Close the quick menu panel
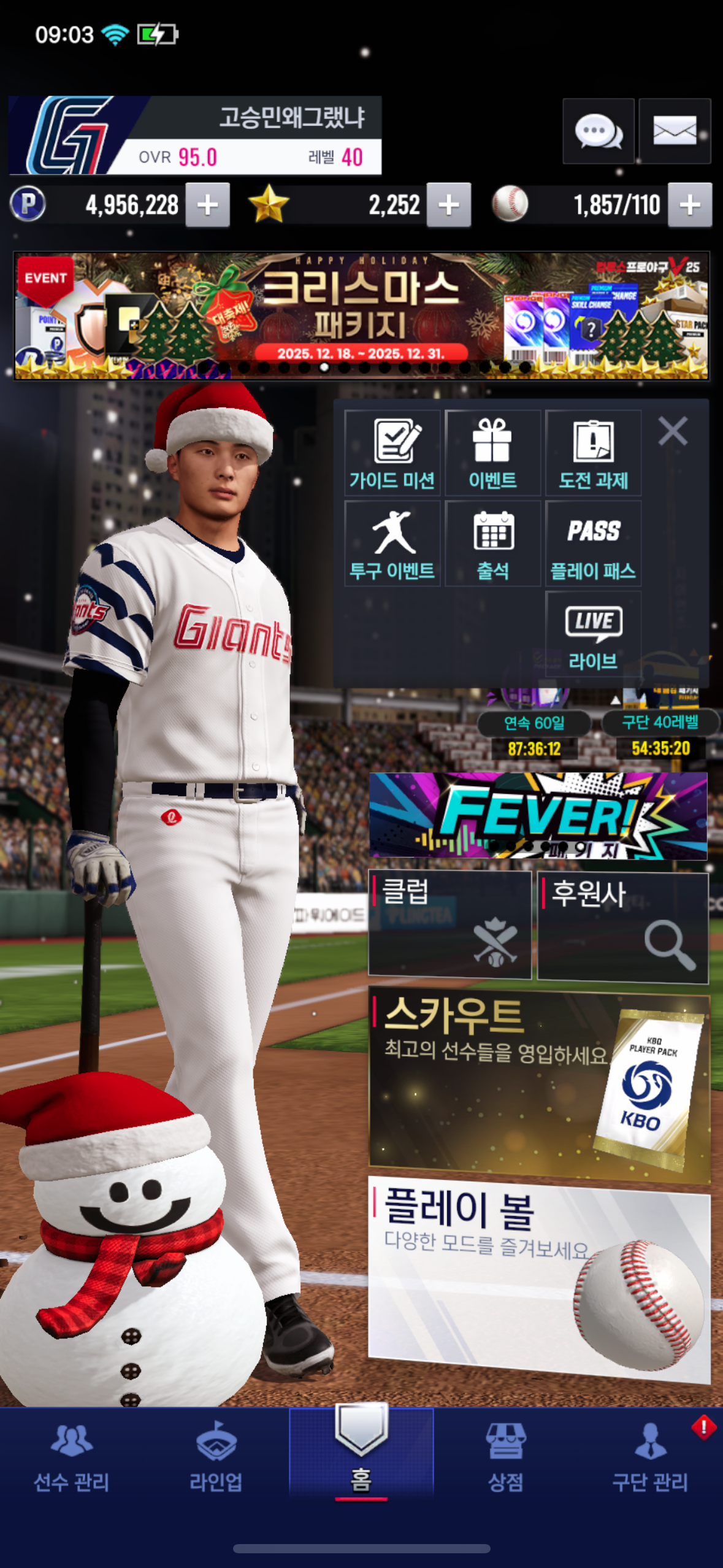723x1568 pixels. click(673, 431)
